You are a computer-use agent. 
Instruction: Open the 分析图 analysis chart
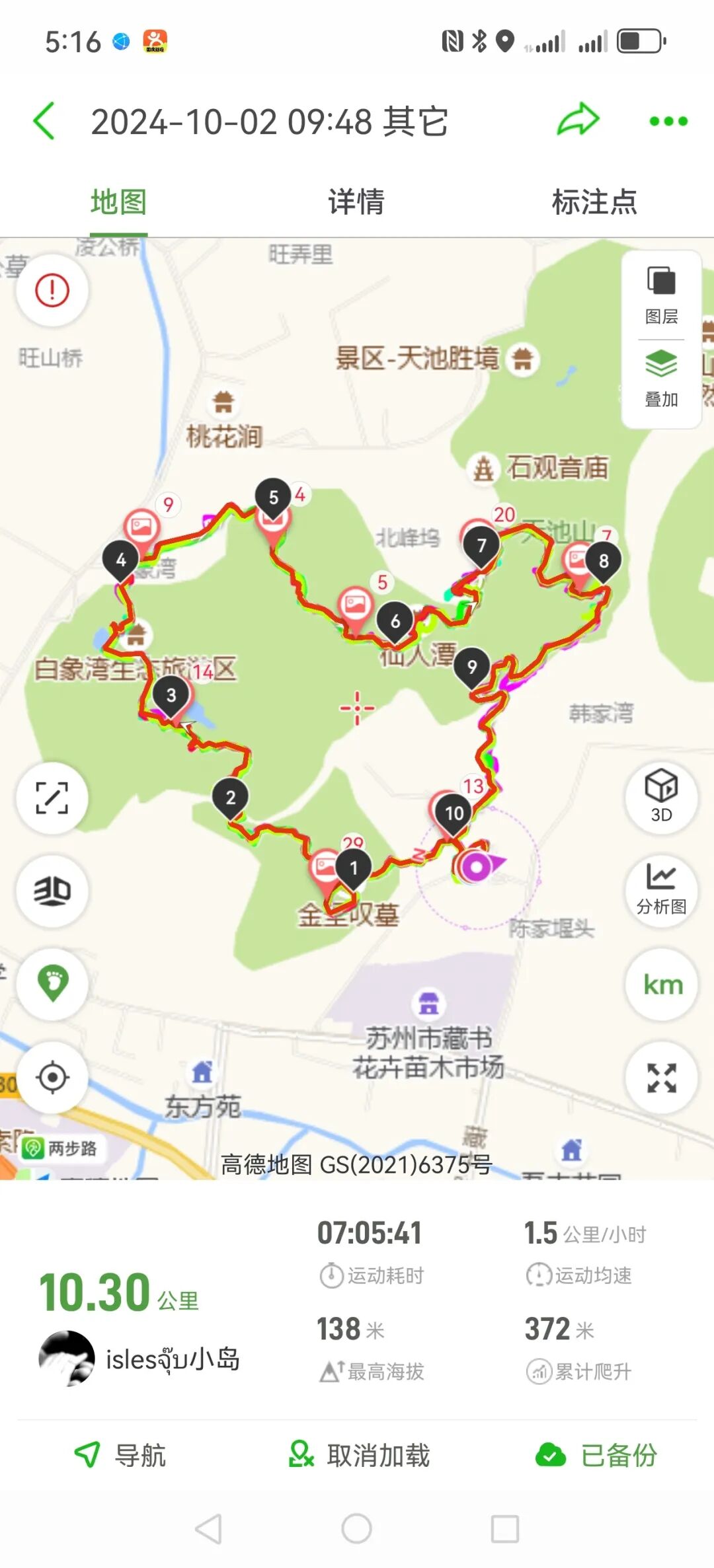click(662, 891)
